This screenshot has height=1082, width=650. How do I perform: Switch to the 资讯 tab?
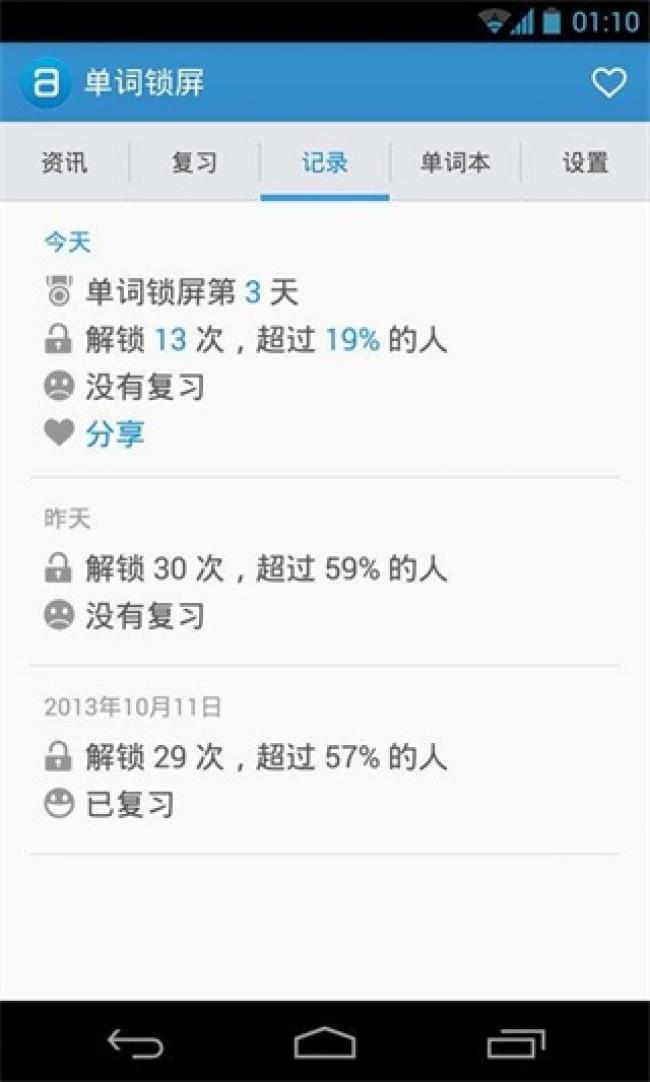point(64,163)
